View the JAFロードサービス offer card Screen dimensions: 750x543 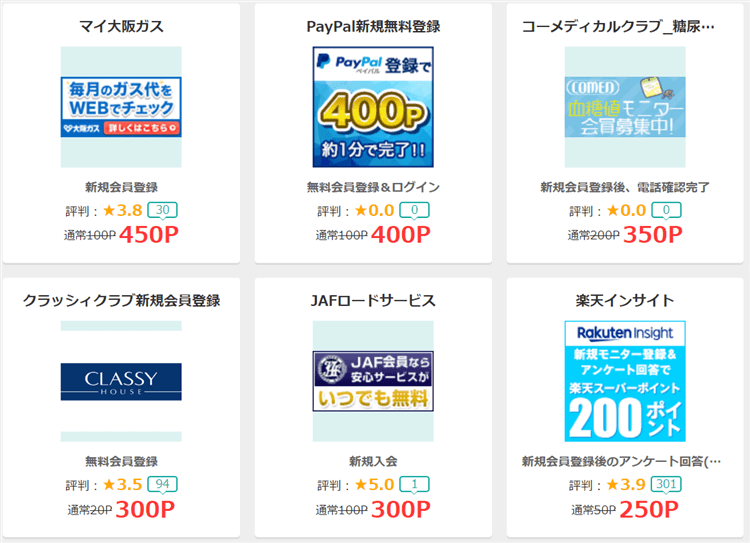pos(373,381)
